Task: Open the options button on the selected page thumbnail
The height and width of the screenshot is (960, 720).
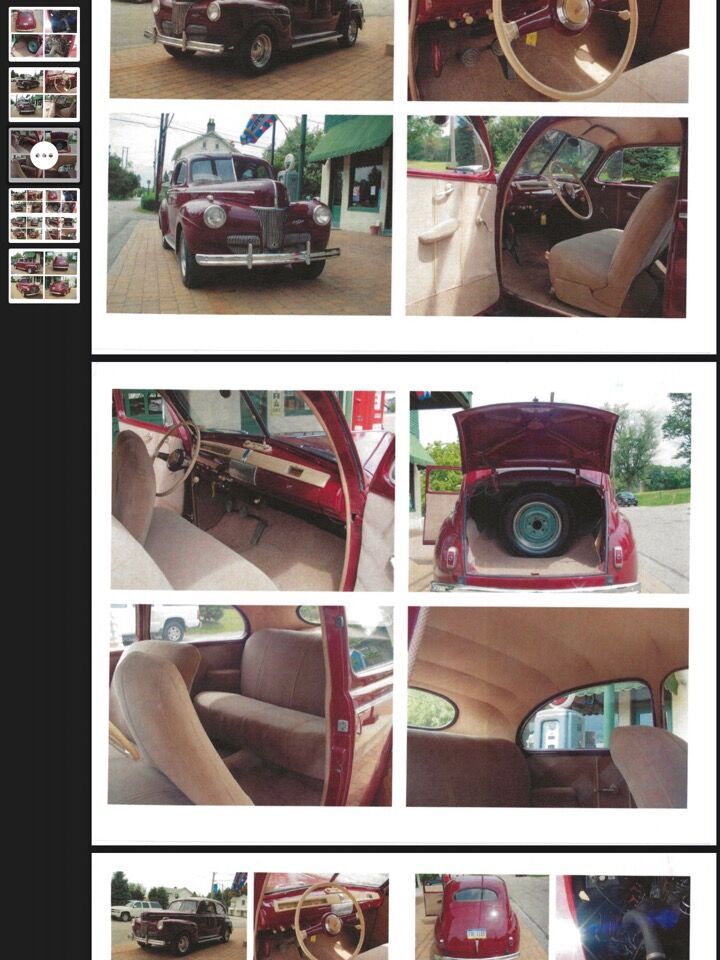Action: [x=44, y=155]
